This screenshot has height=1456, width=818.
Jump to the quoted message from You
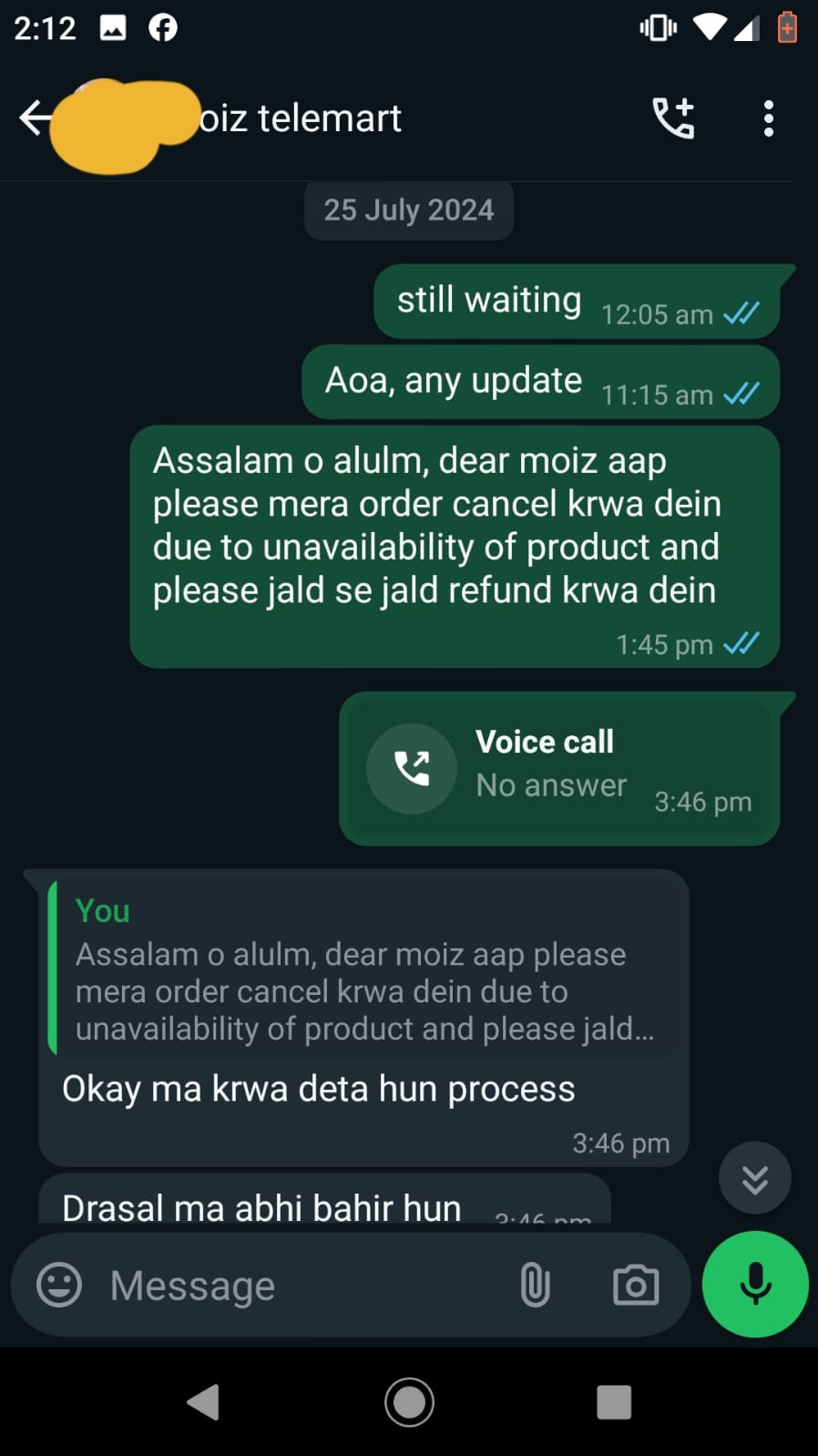tap(364, 969)
